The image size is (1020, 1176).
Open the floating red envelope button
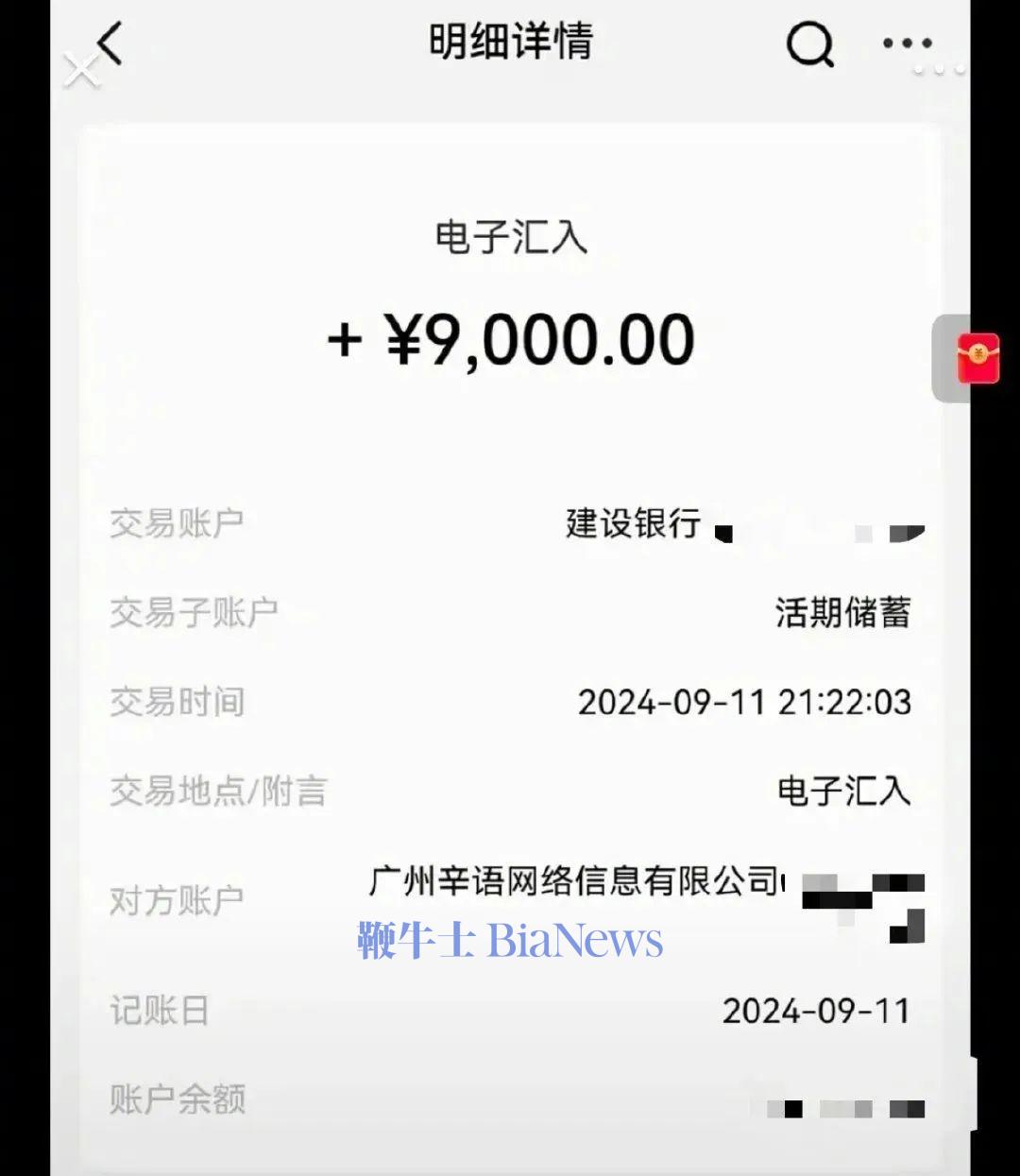tap(977, 359)
